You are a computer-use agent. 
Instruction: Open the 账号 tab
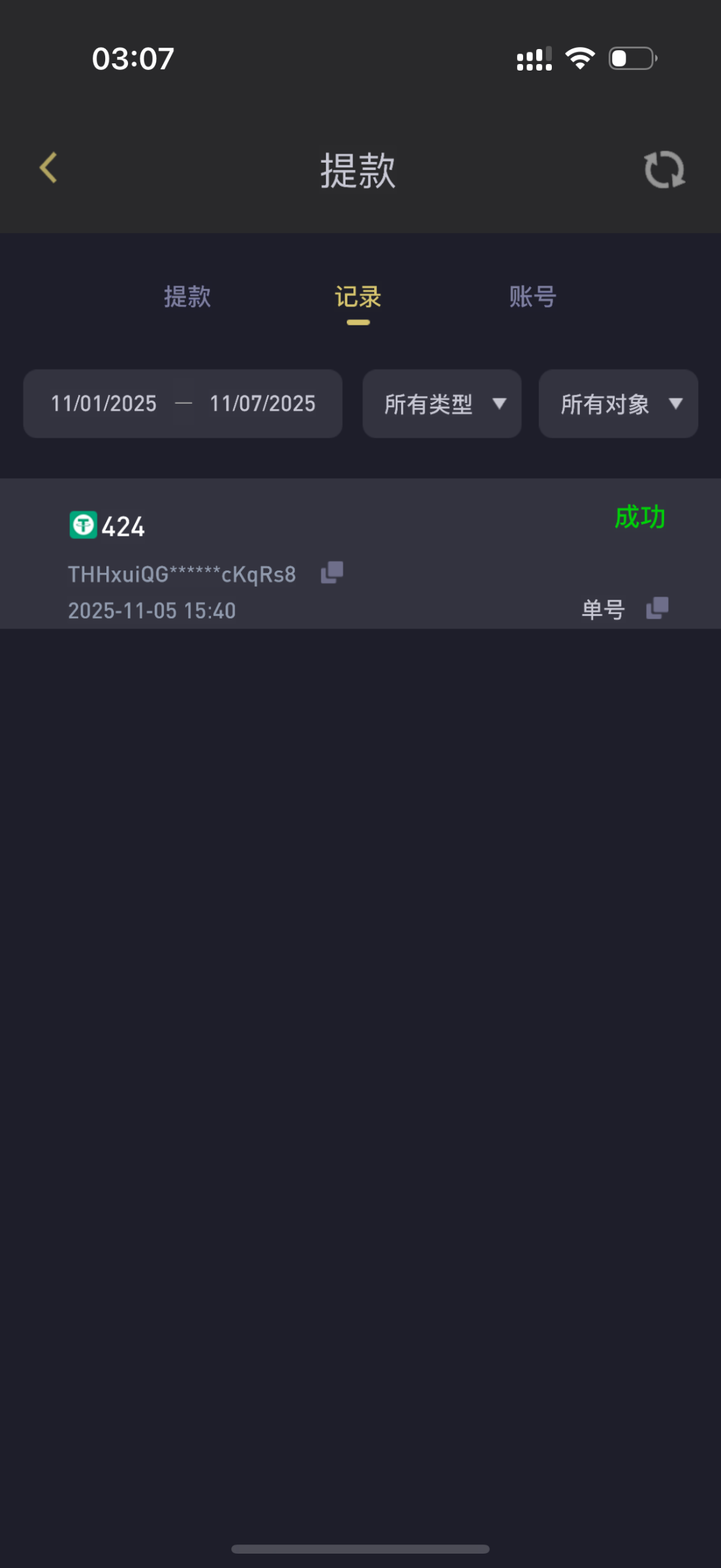(532, 297)
